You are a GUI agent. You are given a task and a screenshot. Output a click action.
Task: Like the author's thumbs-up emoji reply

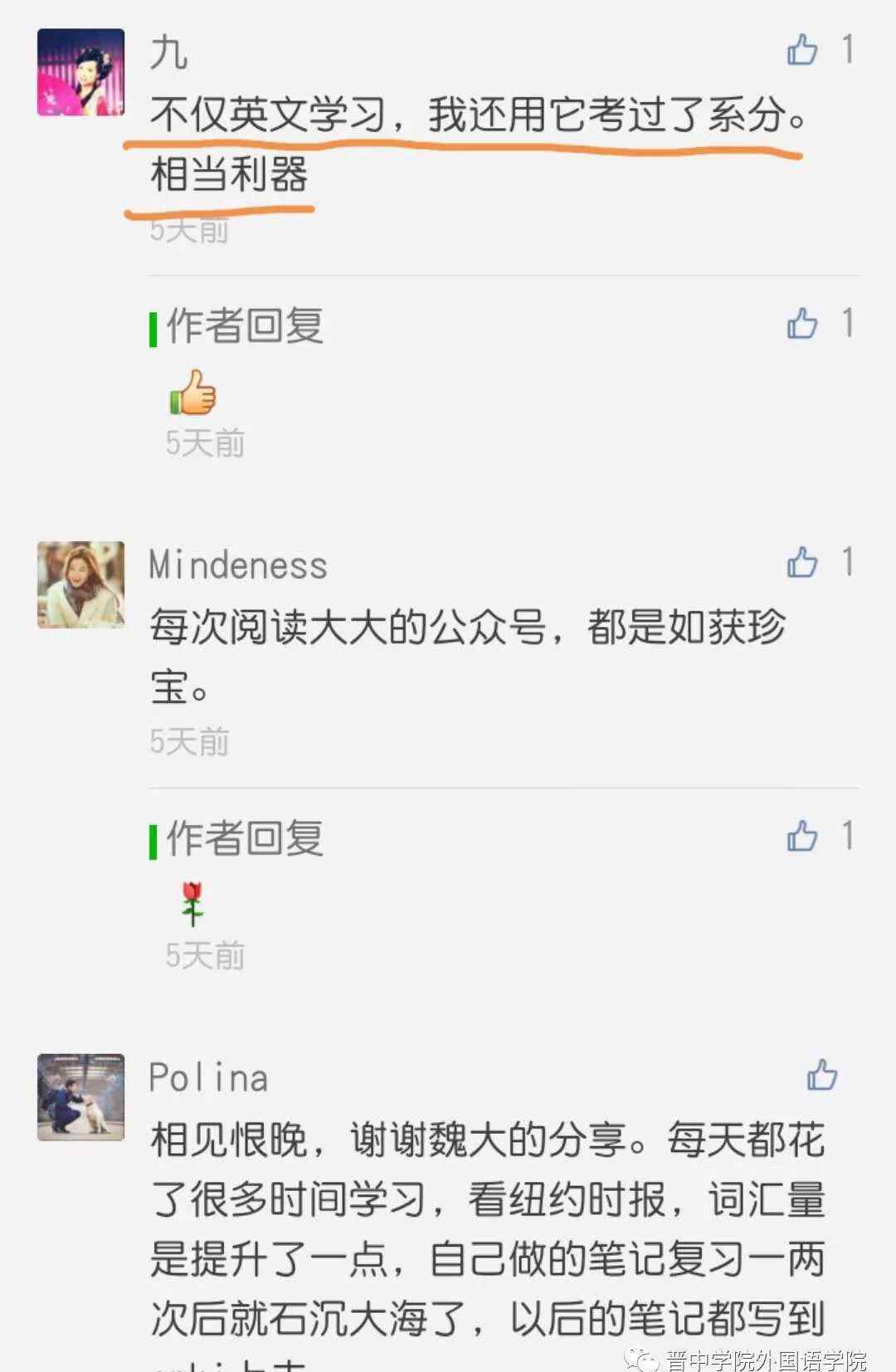tap(802, 323)
